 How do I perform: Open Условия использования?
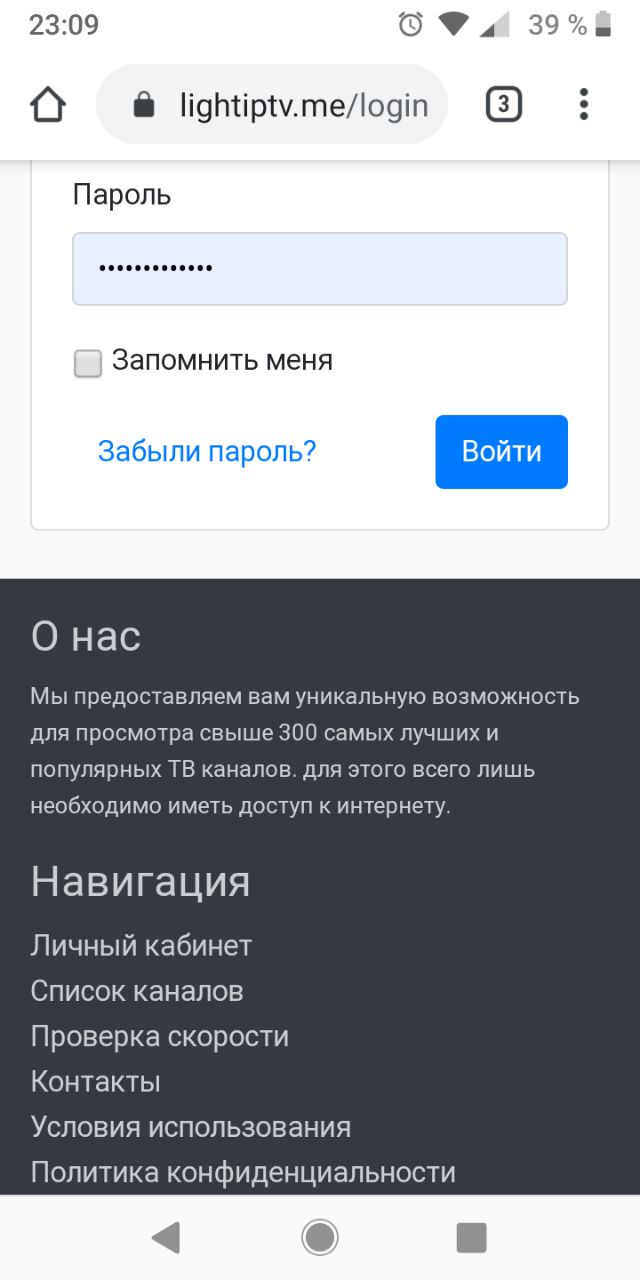pos(191,1127)
